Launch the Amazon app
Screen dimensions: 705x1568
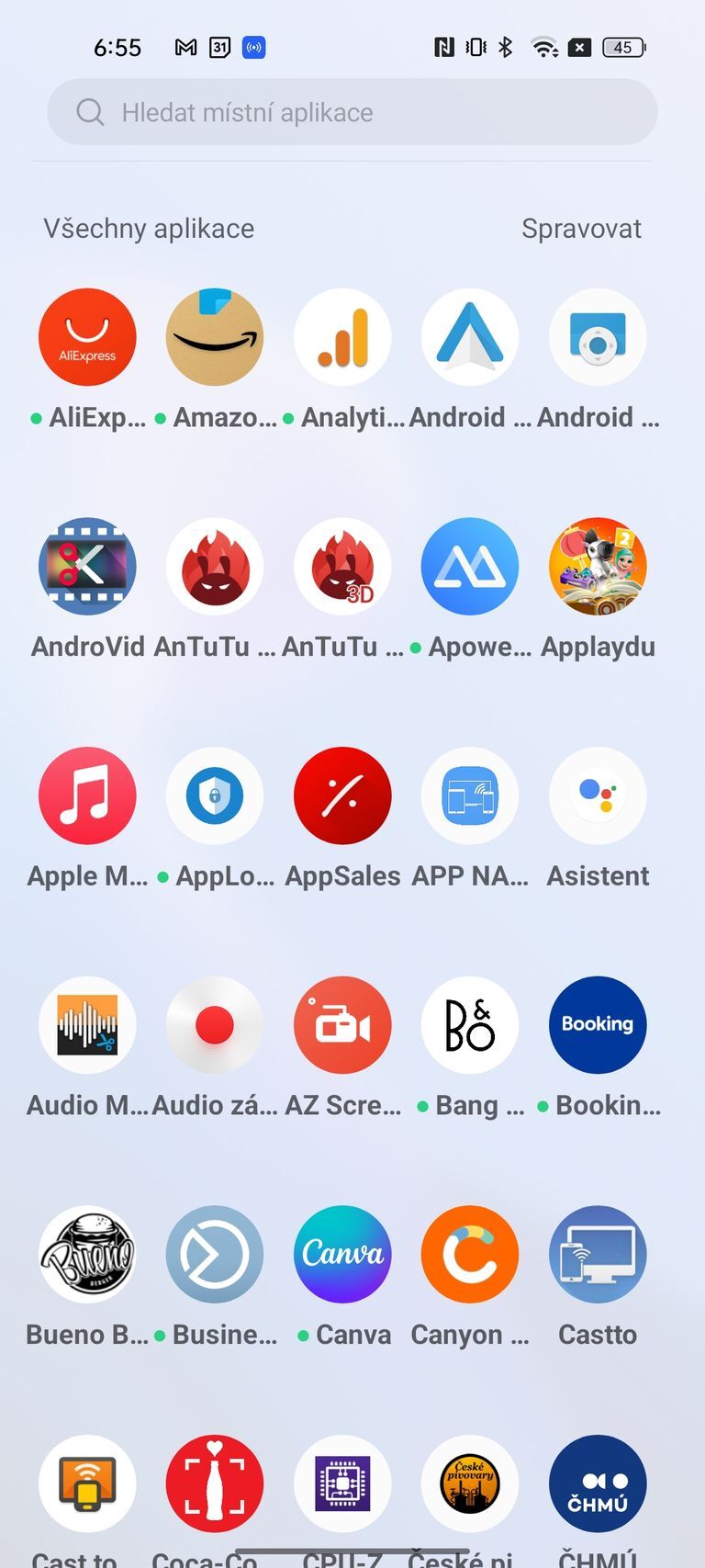click(x=215, y=337)
